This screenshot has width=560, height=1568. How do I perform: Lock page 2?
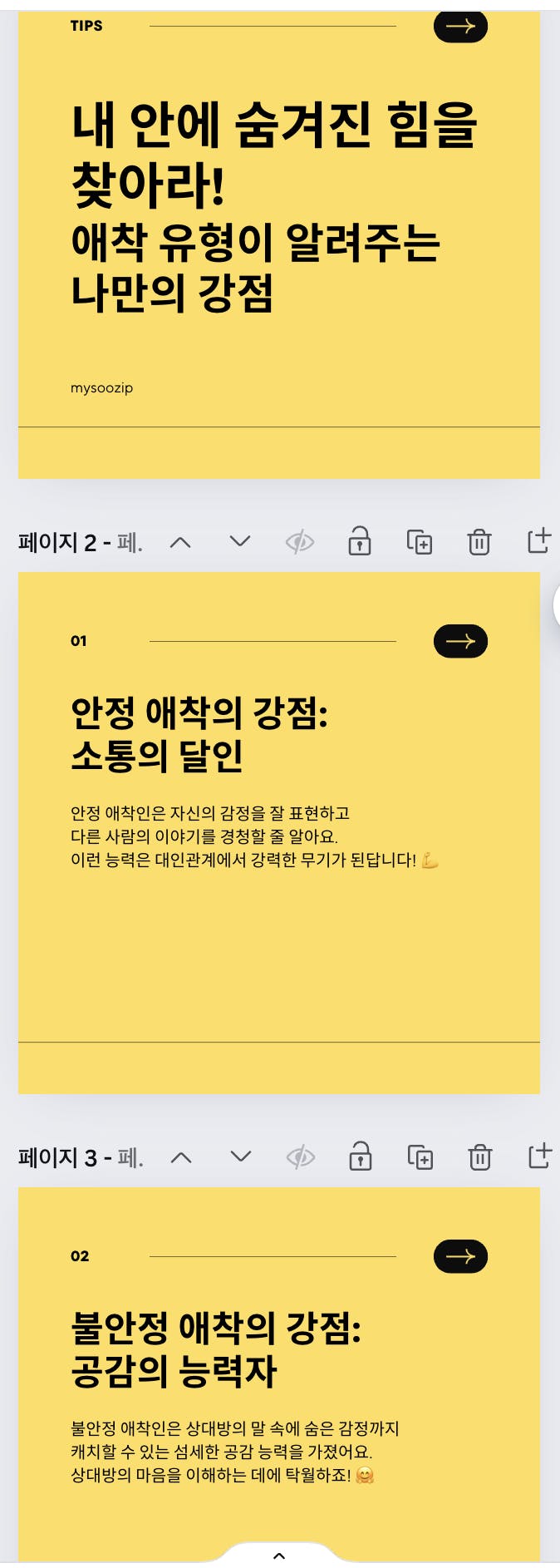(x=360, y=542)
